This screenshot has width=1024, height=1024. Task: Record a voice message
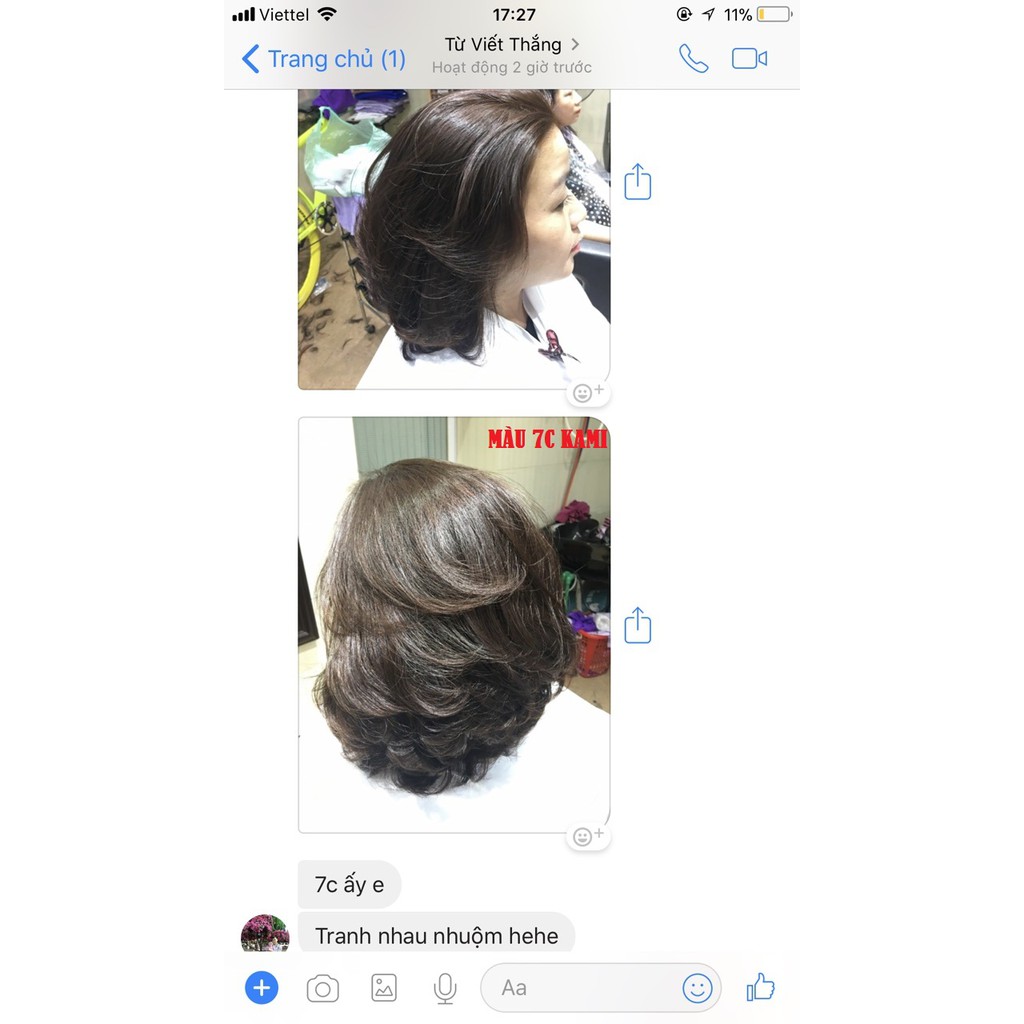click(445, 989)
